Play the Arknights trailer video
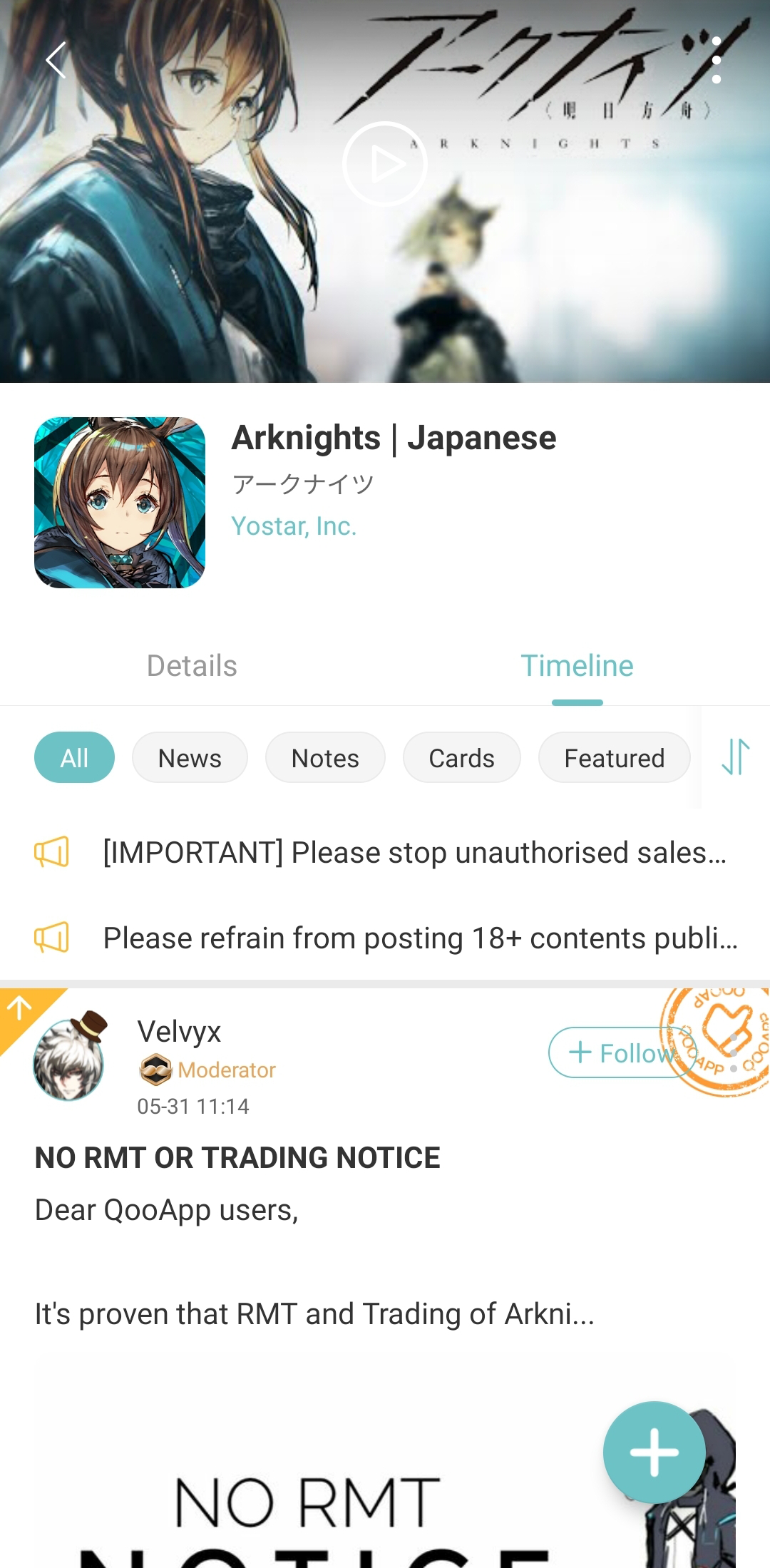Image resolution: width=770 pixels, height=1568 pixels. click(385, 164)
